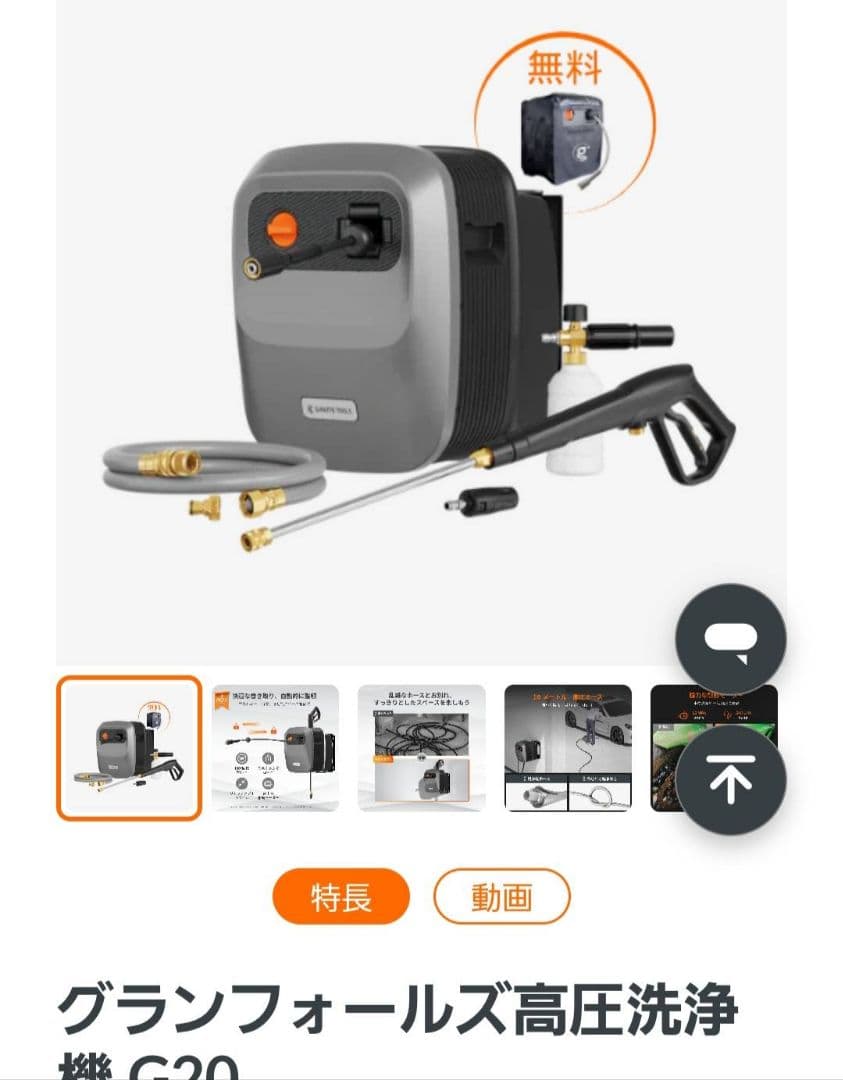Switch to the 動画 chip
843x1080 pixels.
pyautogui.click(x=501, y=896)
